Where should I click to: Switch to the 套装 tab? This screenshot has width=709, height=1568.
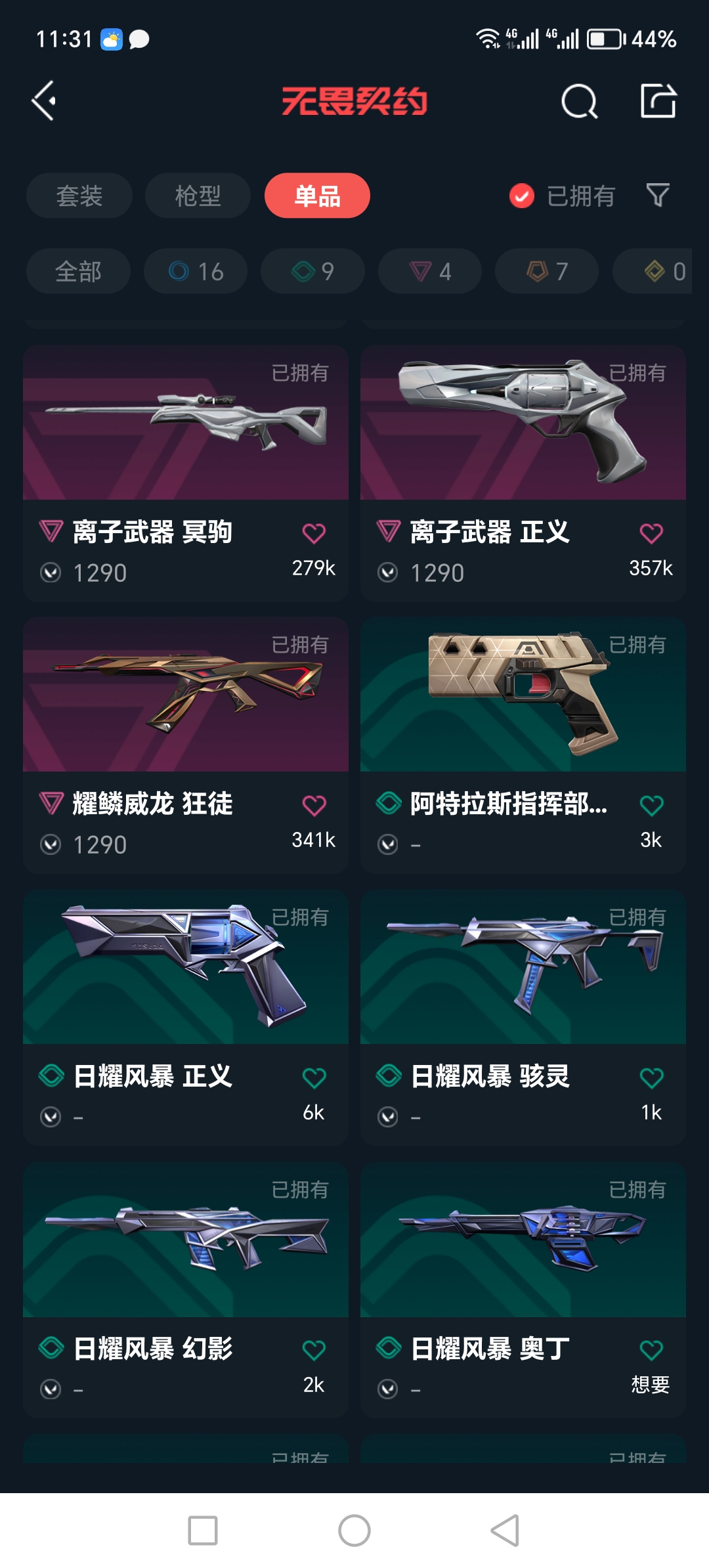tap(79, 196)
